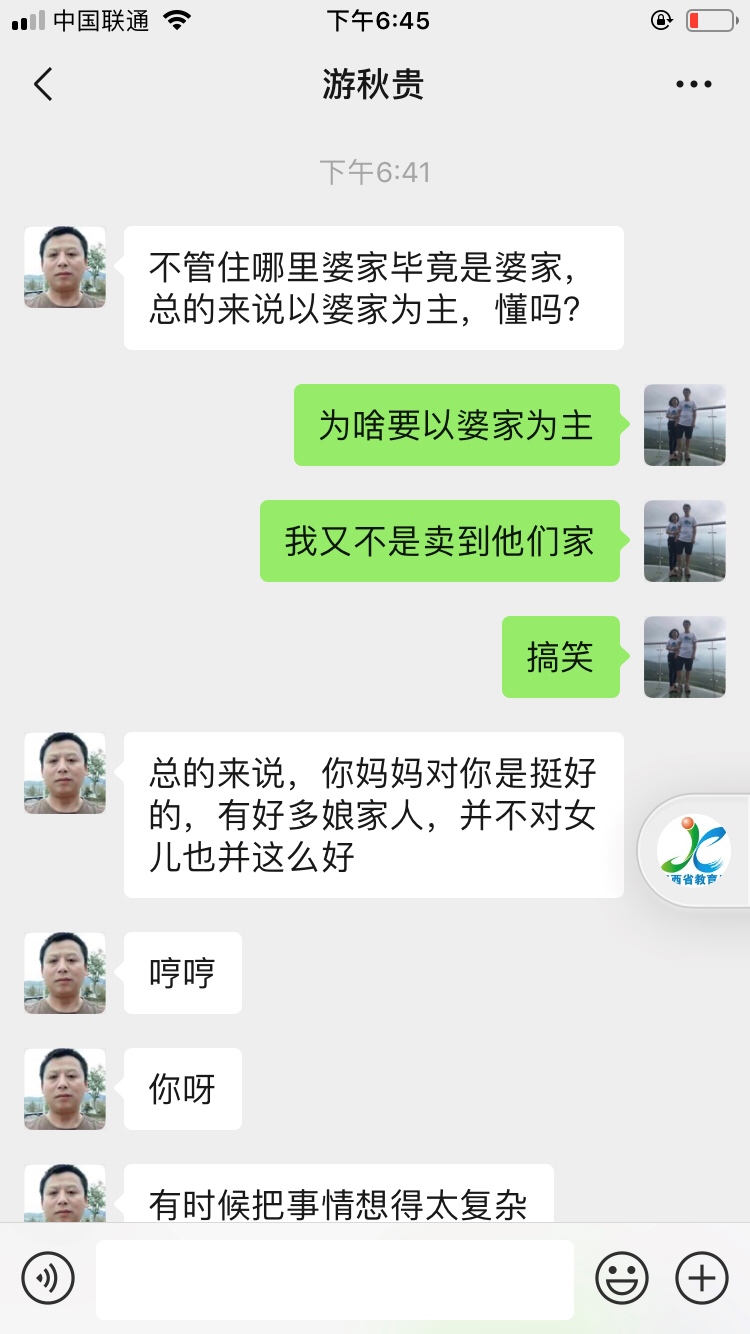The width and height of the screenshot is (750, 1334).
Task: Tap my avatar beside "为啥要以婆家为主"
Action: pyautogui.click(x=684, y=425)
